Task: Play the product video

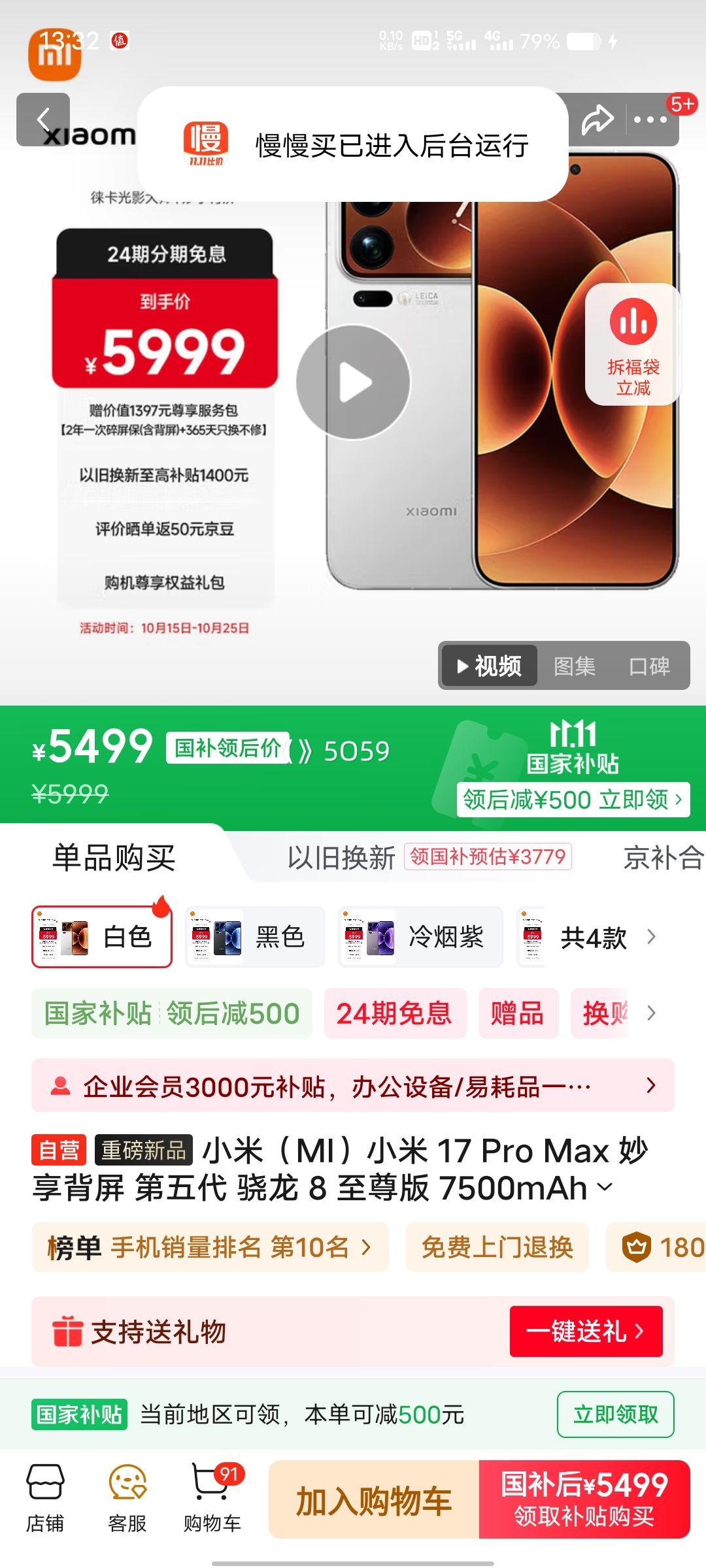Action: point(353,382)
